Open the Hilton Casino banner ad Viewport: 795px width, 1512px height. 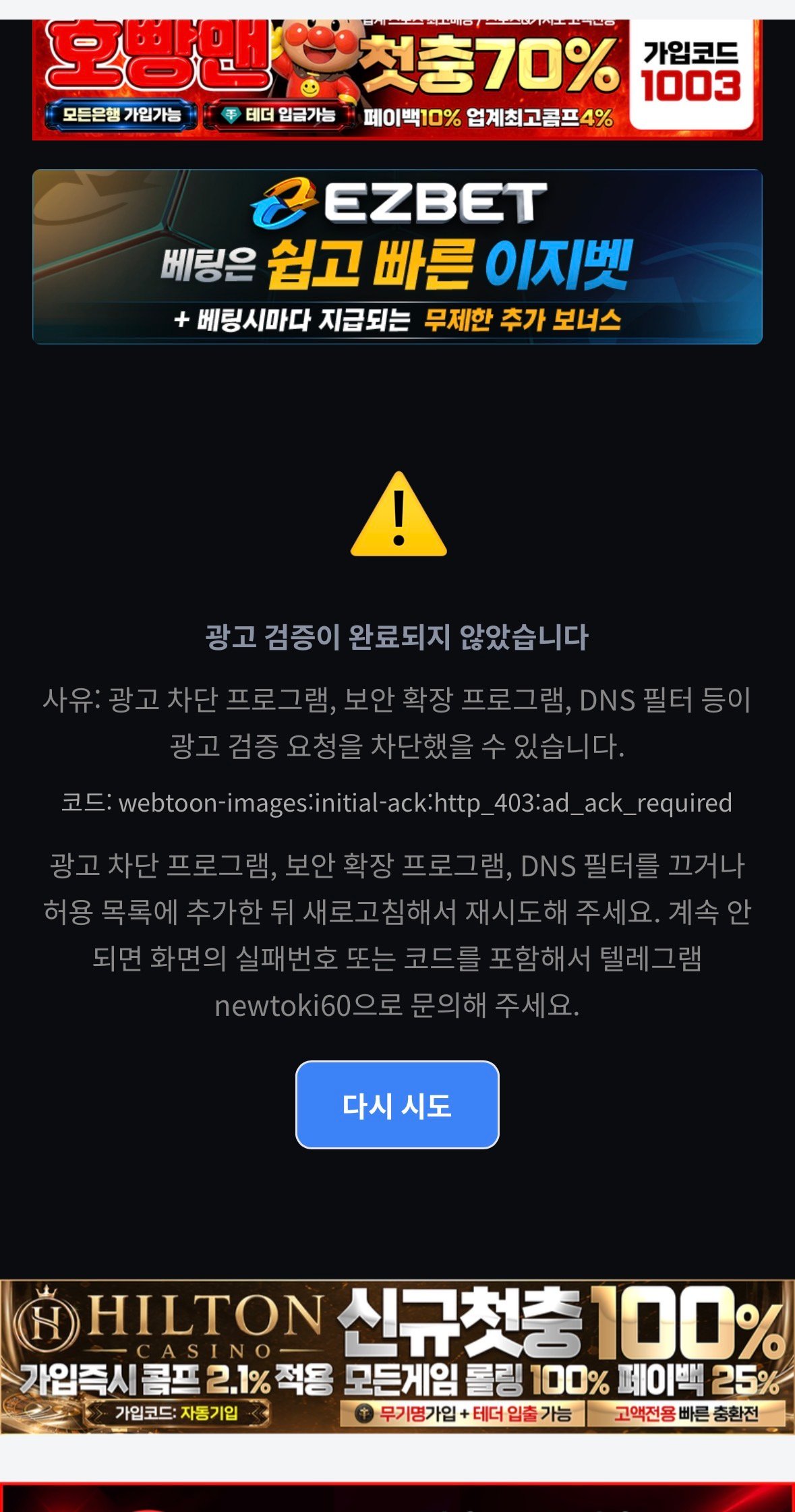[397, 1356]
